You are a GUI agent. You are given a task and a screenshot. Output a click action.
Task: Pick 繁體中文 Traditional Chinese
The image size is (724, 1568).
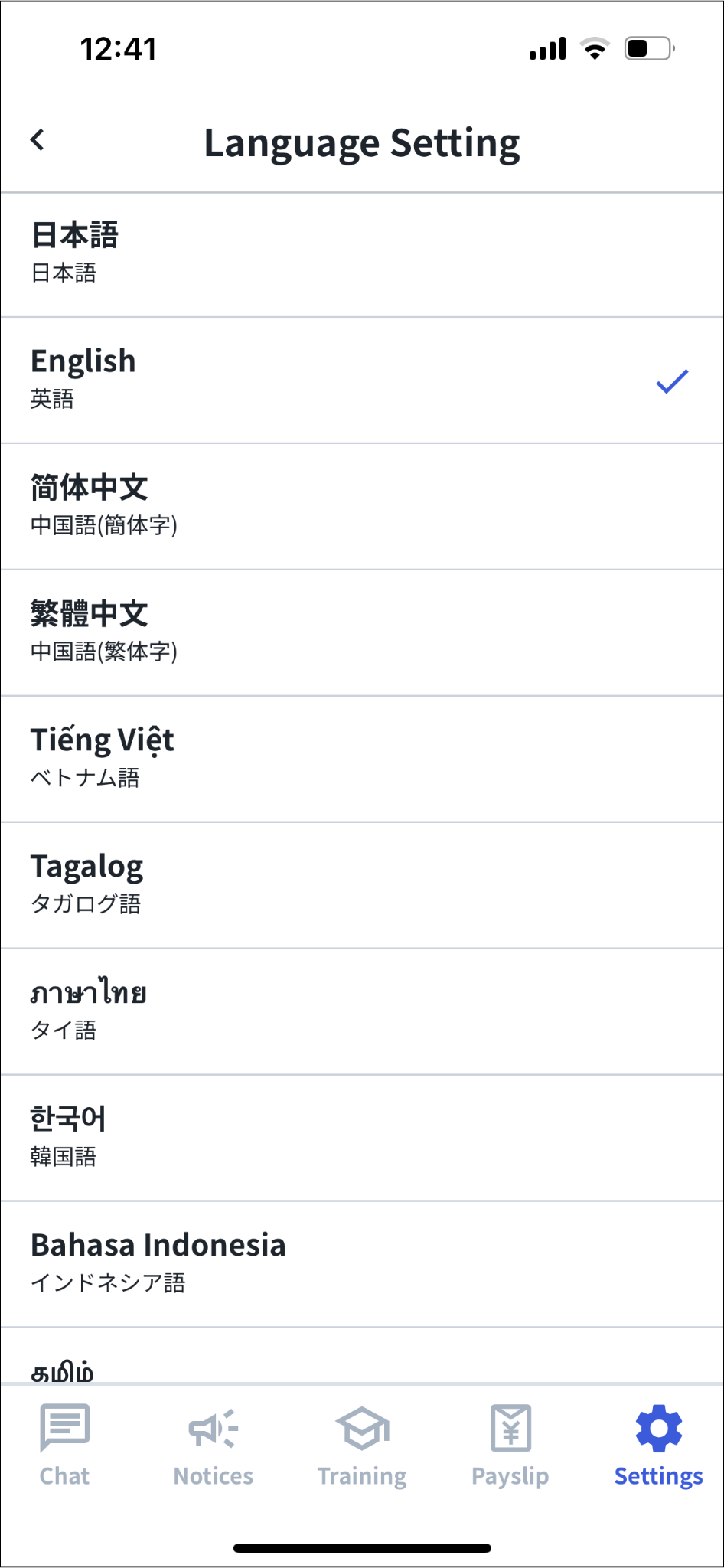click(362, 633)
